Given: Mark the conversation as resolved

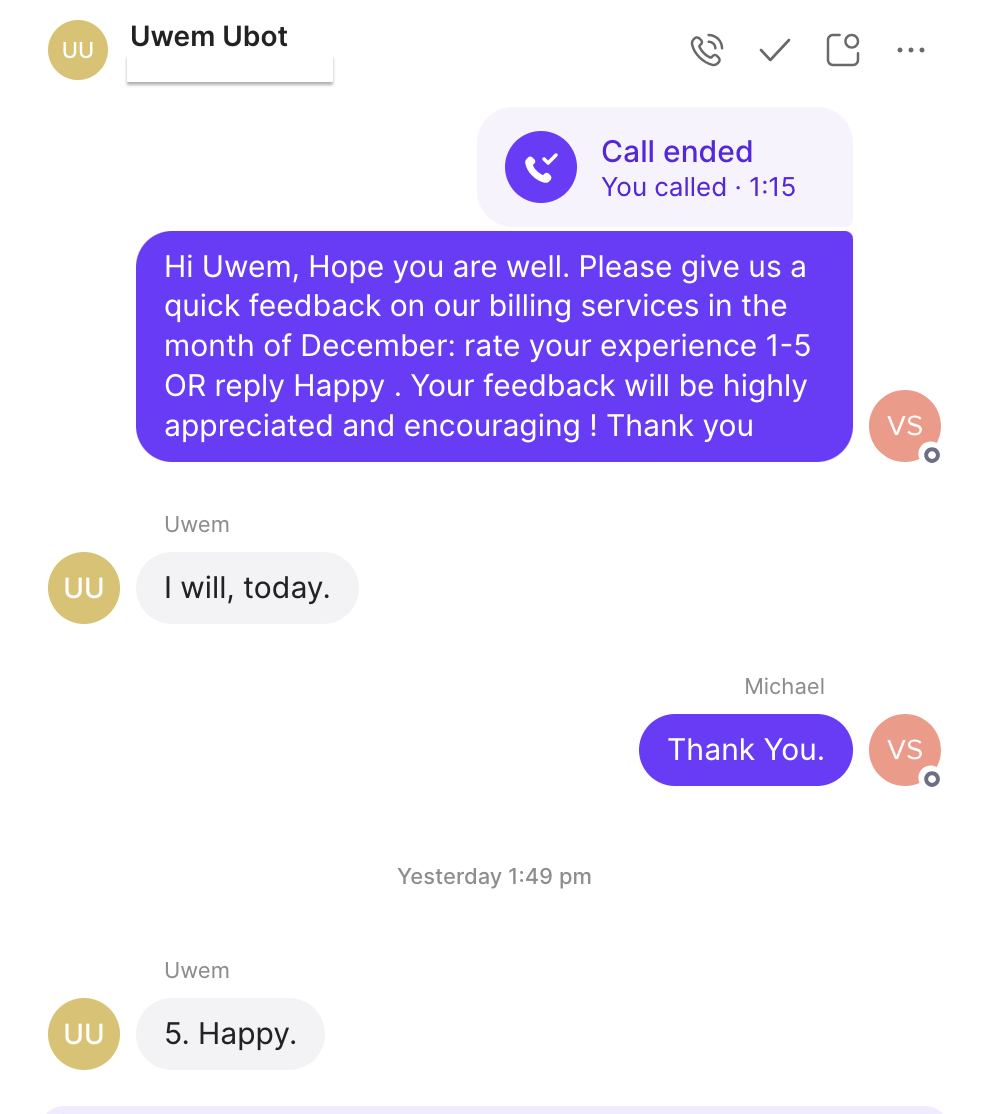Looking at the screenshot, I should [775, 50].
